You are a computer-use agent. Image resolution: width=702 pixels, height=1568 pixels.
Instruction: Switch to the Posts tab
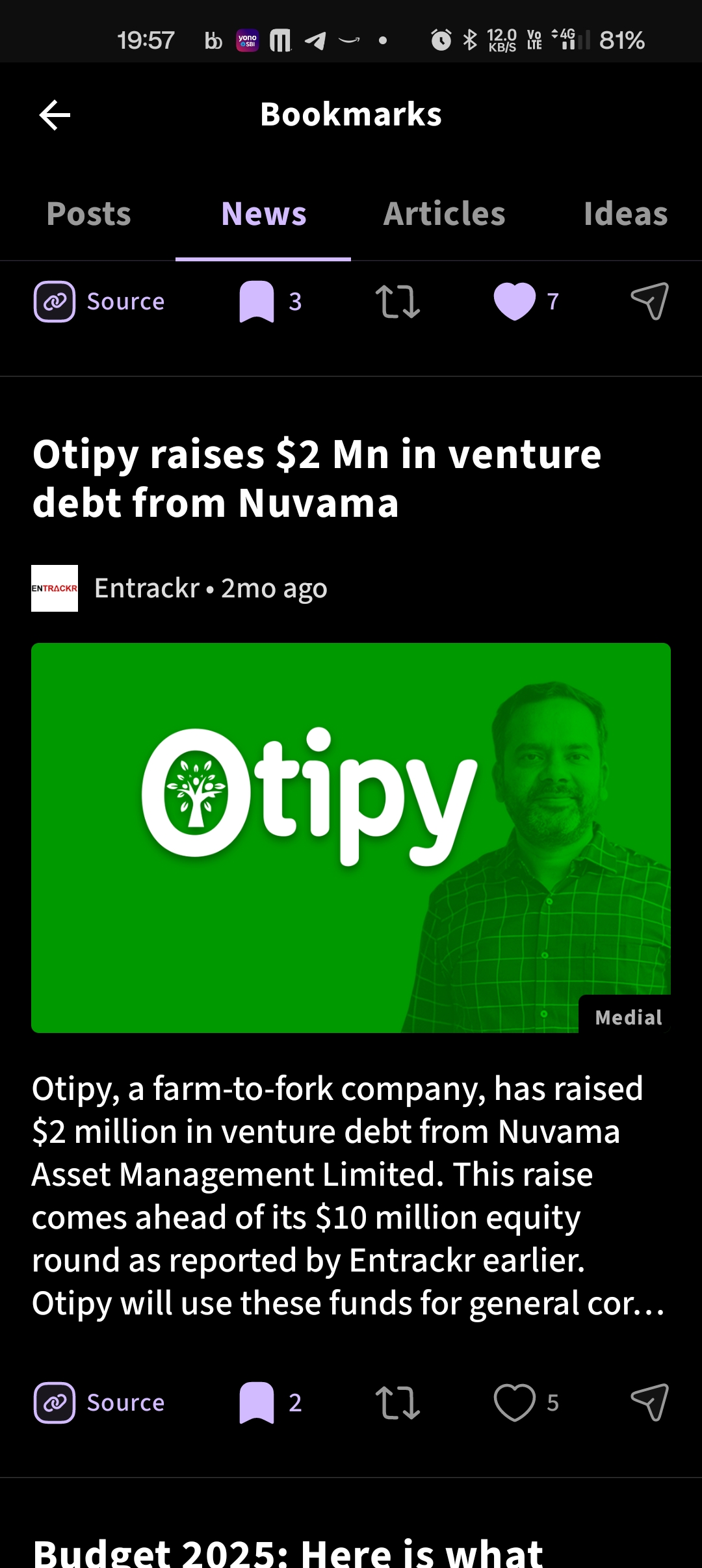pyautogui.click(x=88, y=214)
